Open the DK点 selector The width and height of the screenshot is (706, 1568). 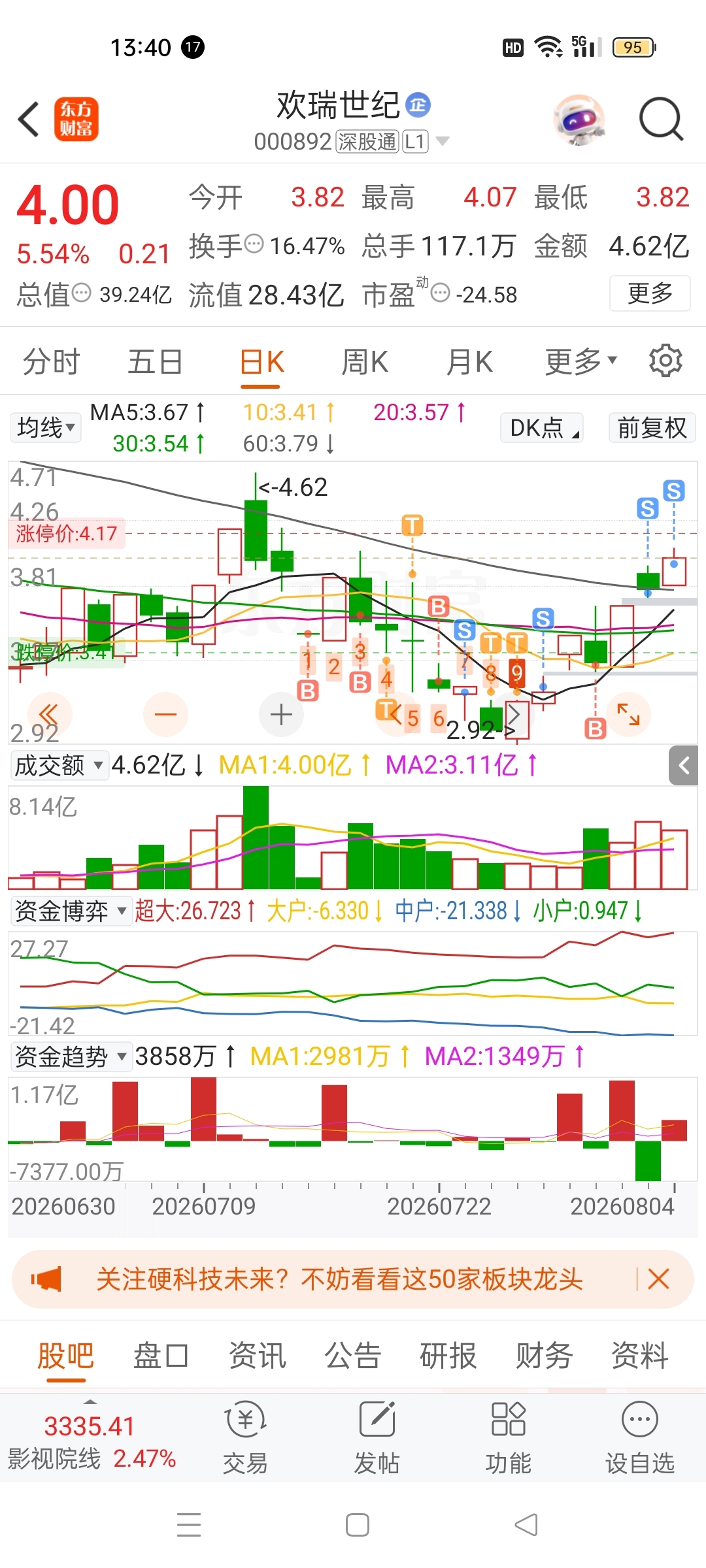pyautogui.click(x=542, y=428)
